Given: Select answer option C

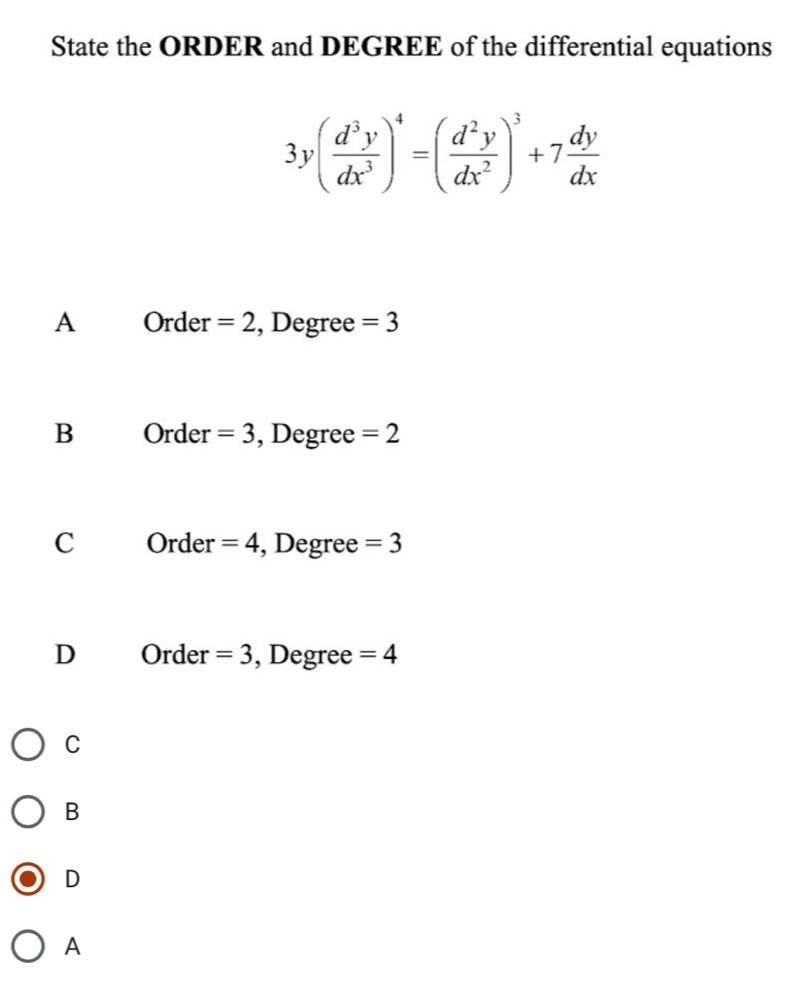Looking at the screenshot, I should pyautogui.click(x=28, y=745).
